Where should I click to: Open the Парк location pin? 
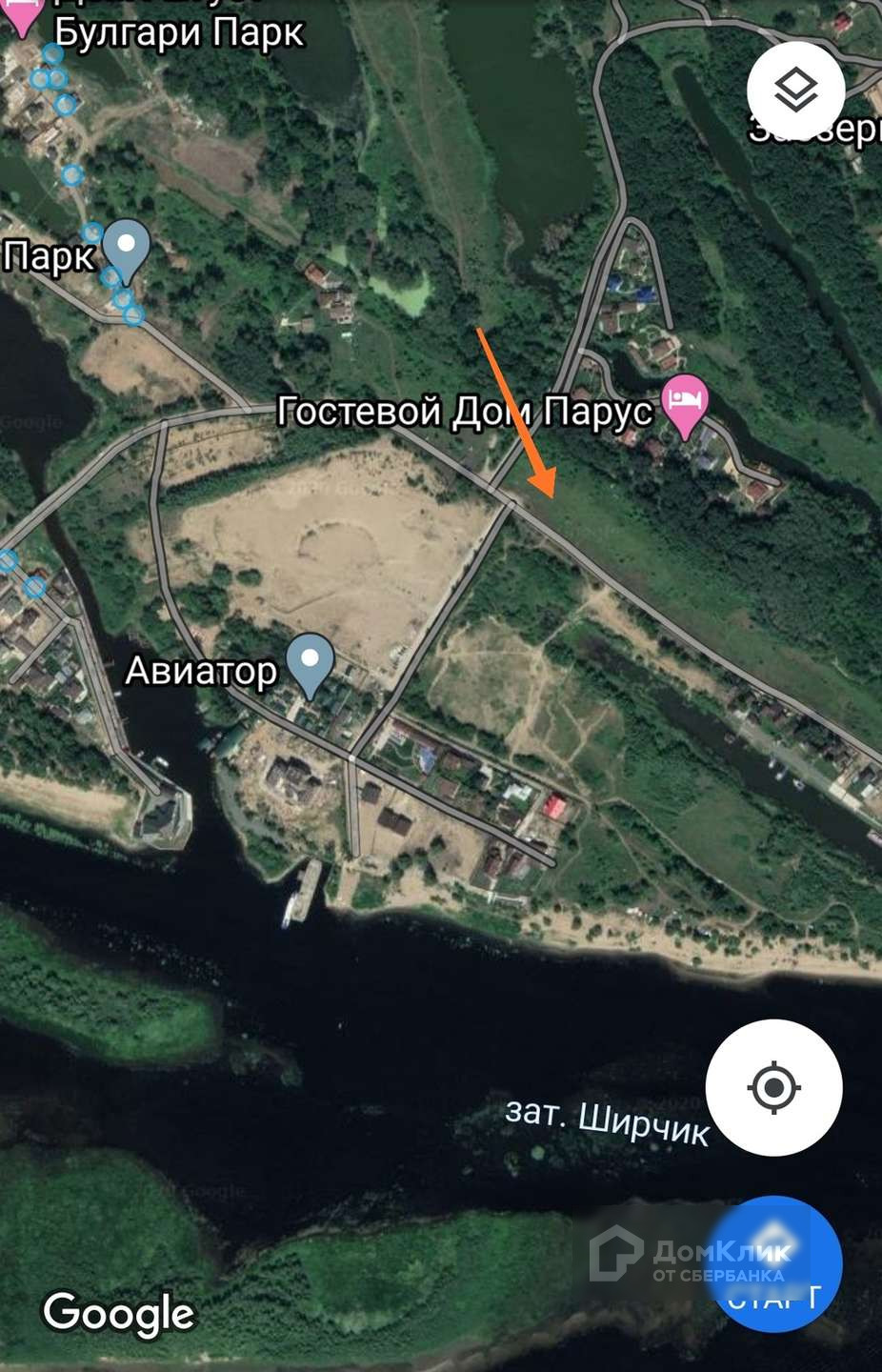click(127, 248)
